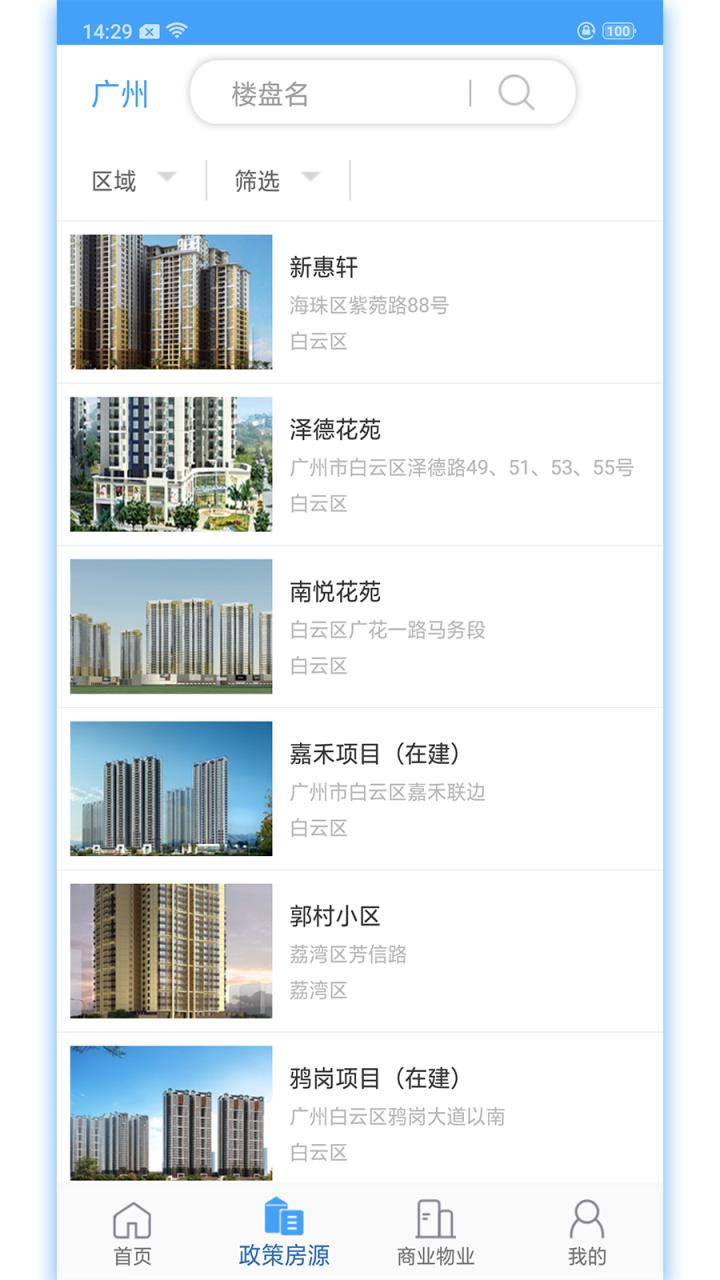
Task: Tap the 郭村小区 photo thumbnail
Action: 170,951
